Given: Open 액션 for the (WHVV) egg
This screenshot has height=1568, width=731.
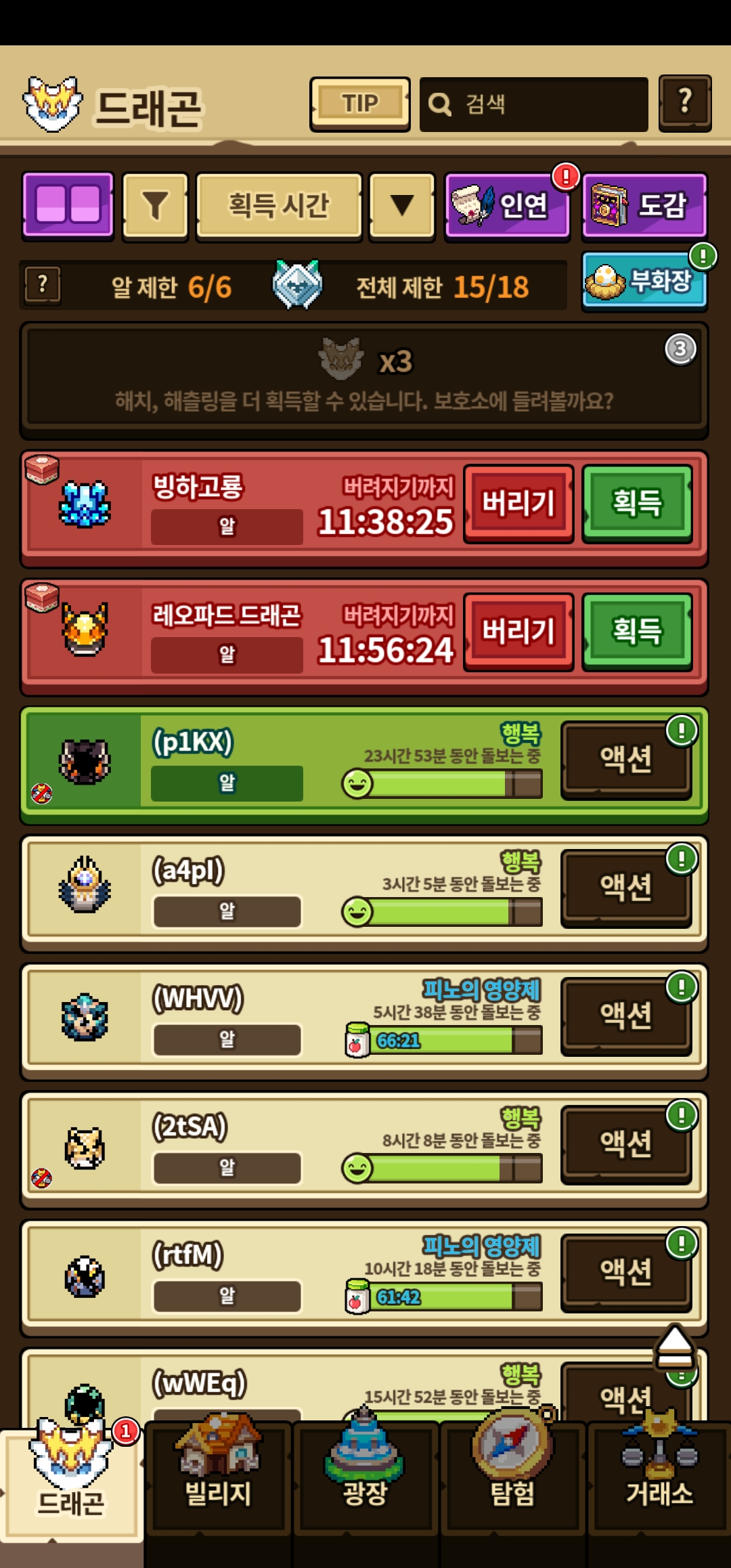Looking at the screenshot, I should 626,1015.
